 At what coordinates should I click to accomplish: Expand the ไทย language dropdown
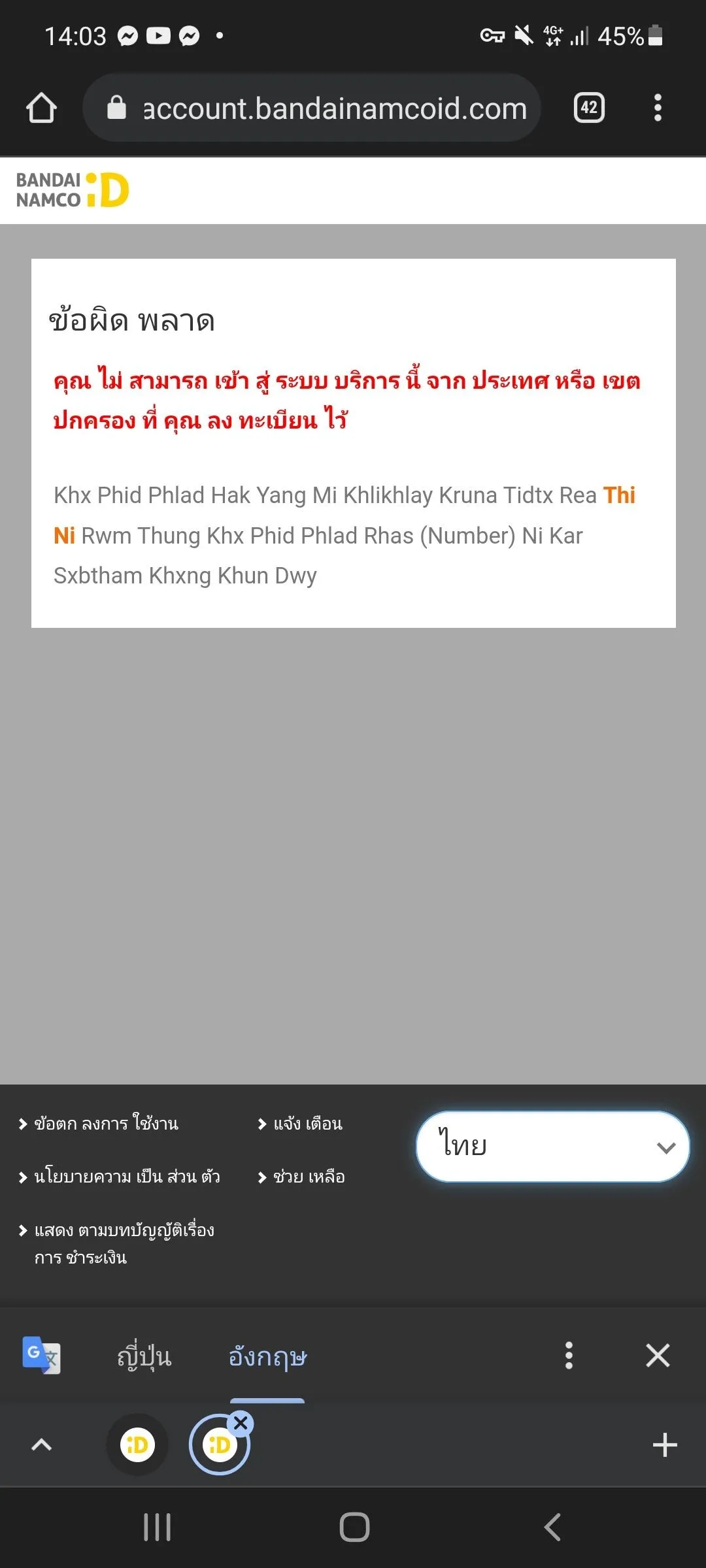coord(553,1147)
